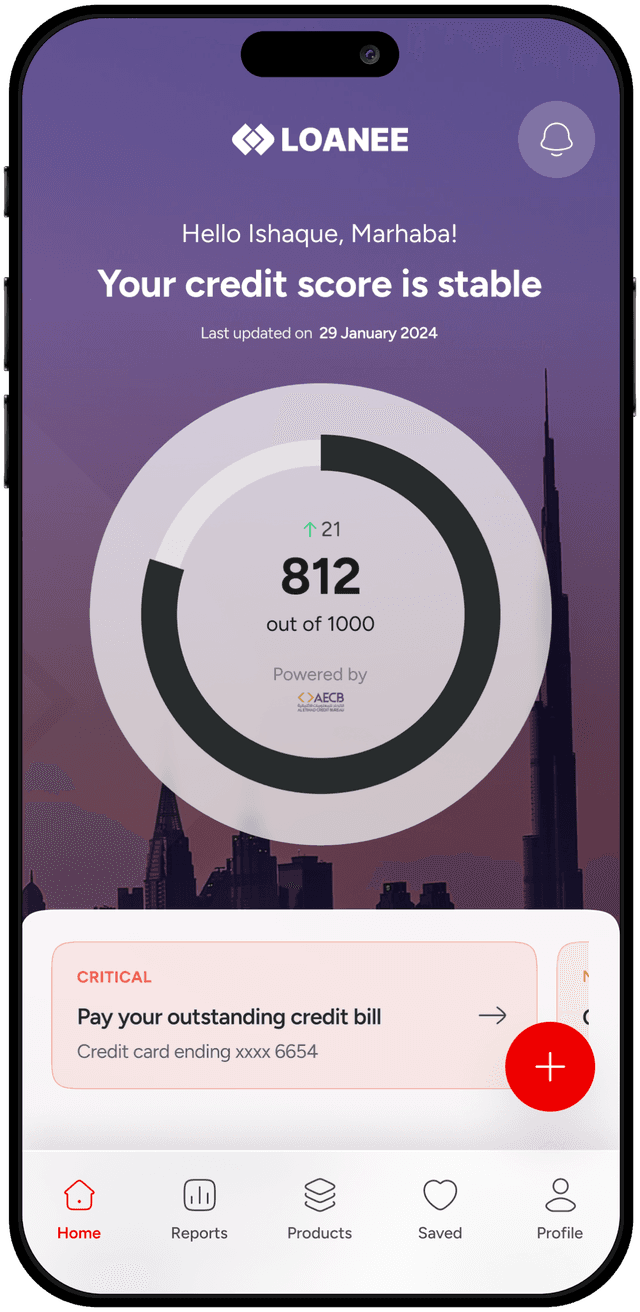
Task: Open the notifications bell
Action: pos(556,140)
